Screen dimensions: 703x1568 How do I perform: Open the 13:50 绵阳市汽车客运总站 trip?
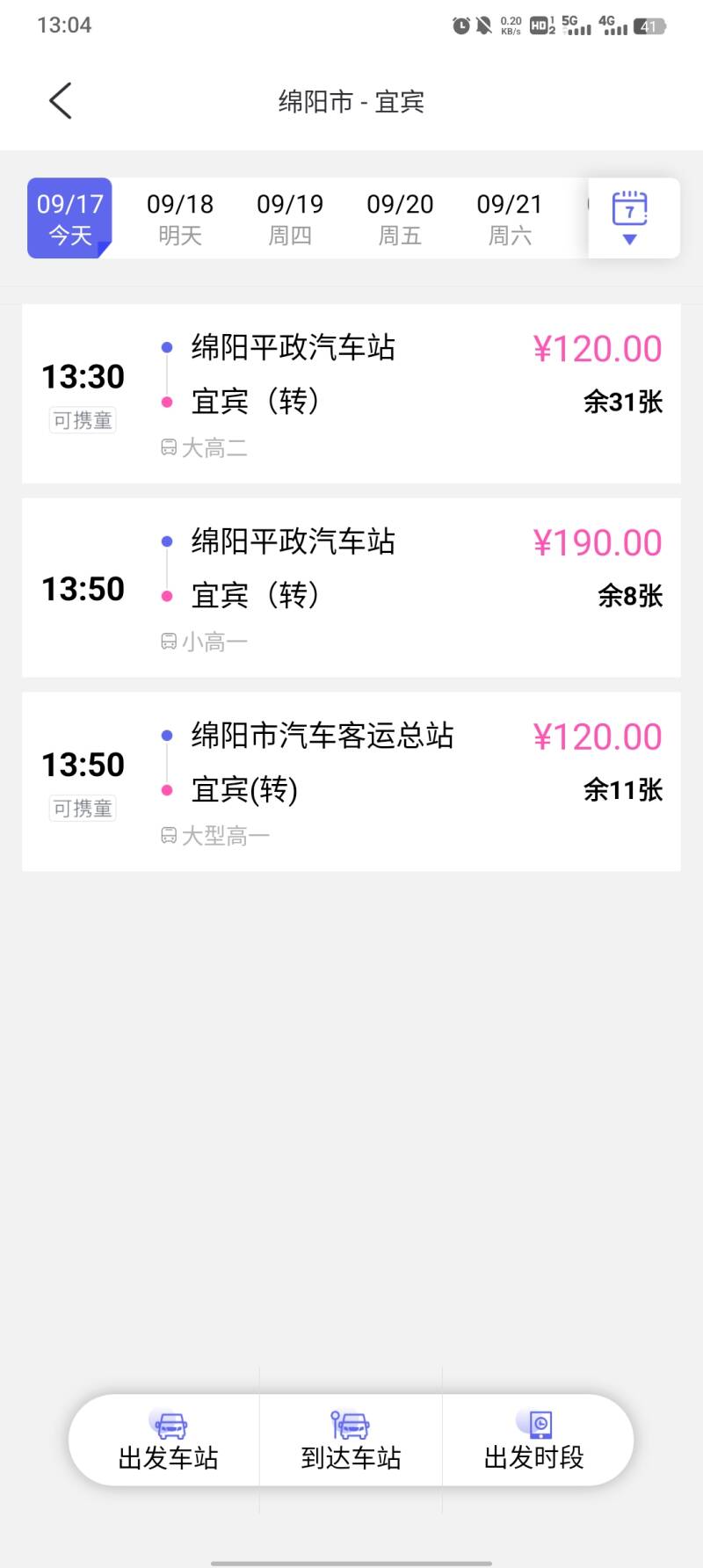coord(351,781)
